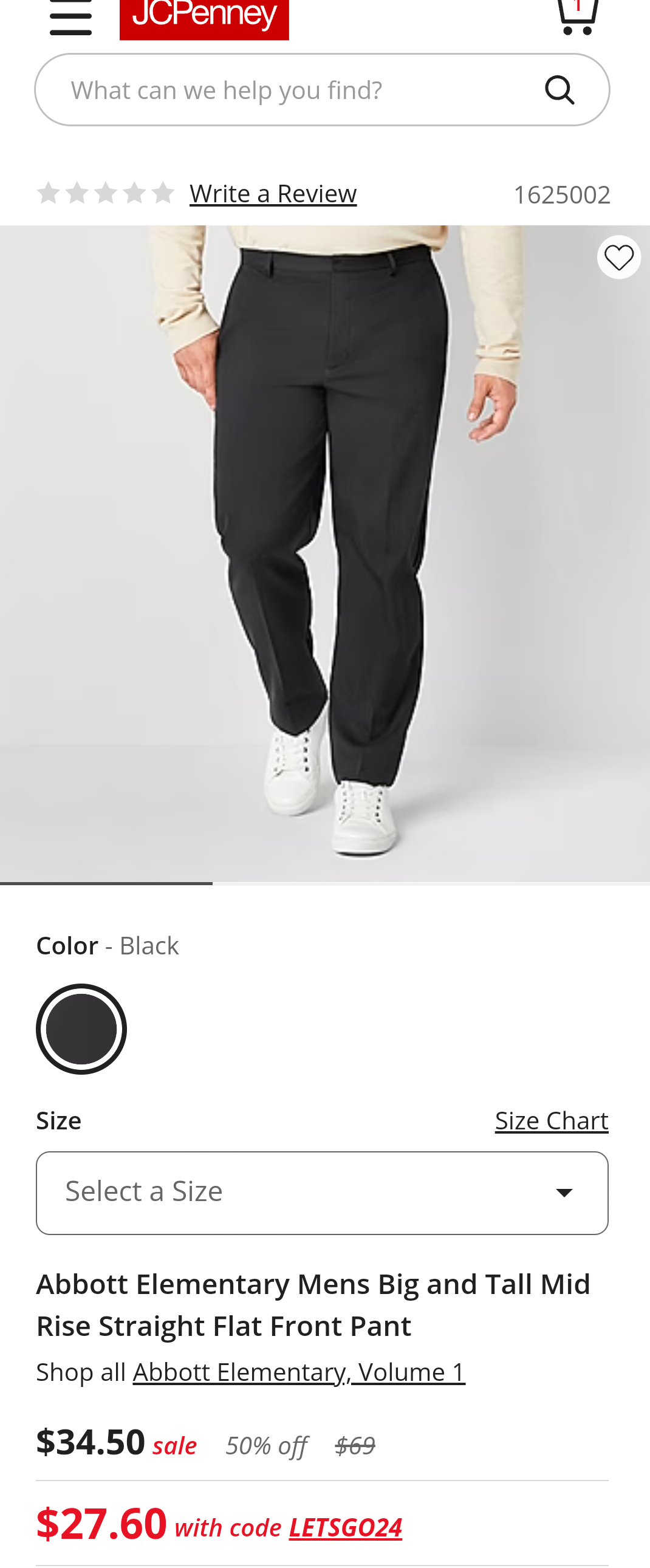The image size is (650, 1568).
Task: Go to JCPenney home via logo
Action: 204,17
